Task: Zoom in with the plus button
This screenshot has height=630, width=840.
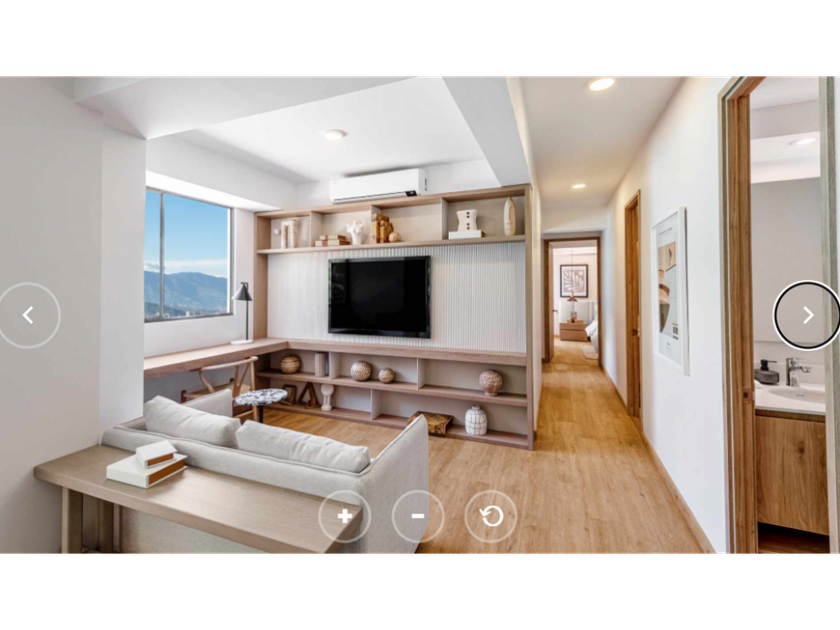Action: [344, 516]
